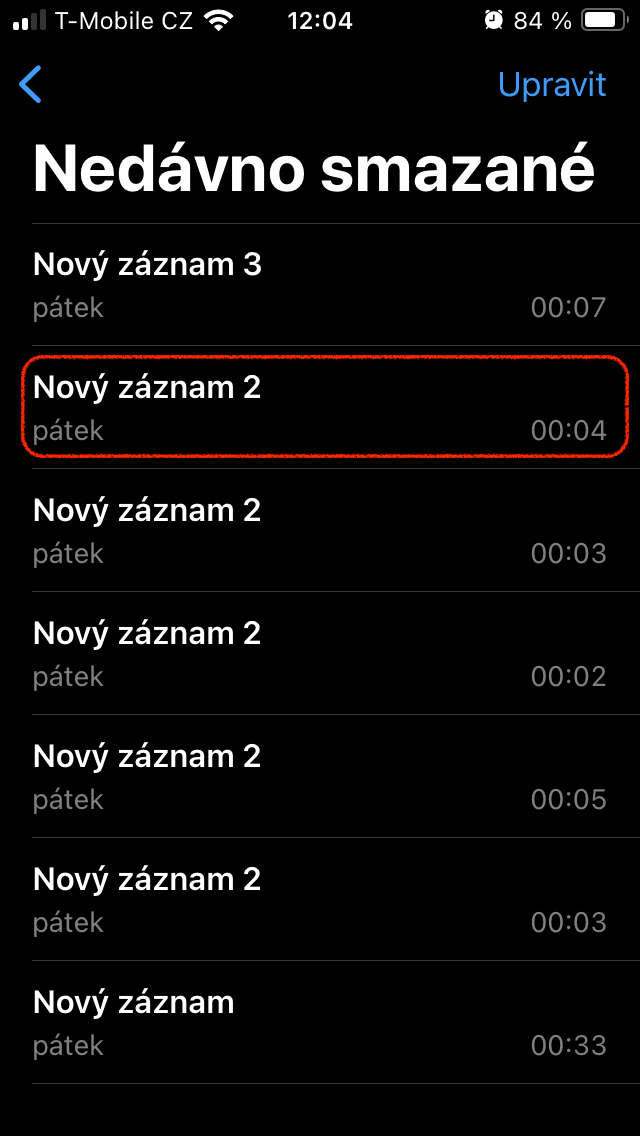
Task: Open the 00:33 Nový záznam recording
Action: point(320,1023)
